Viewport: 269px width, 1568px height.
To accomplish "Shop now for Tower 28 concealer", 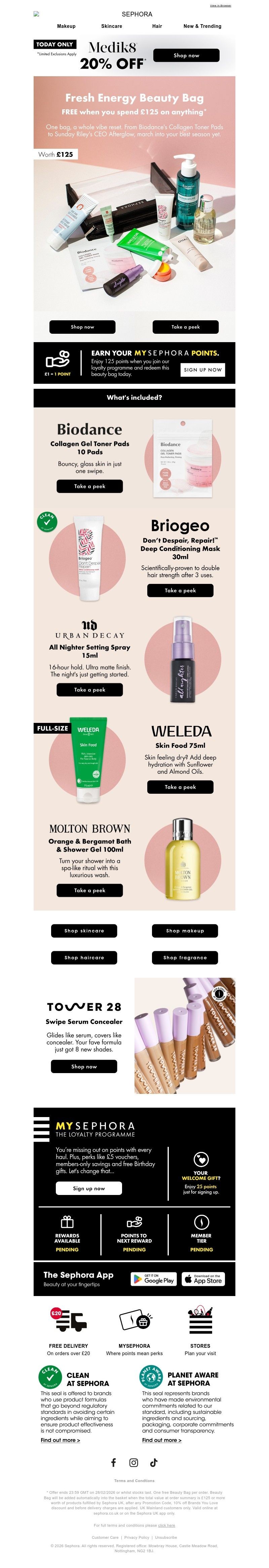I will click(84, 1066).
